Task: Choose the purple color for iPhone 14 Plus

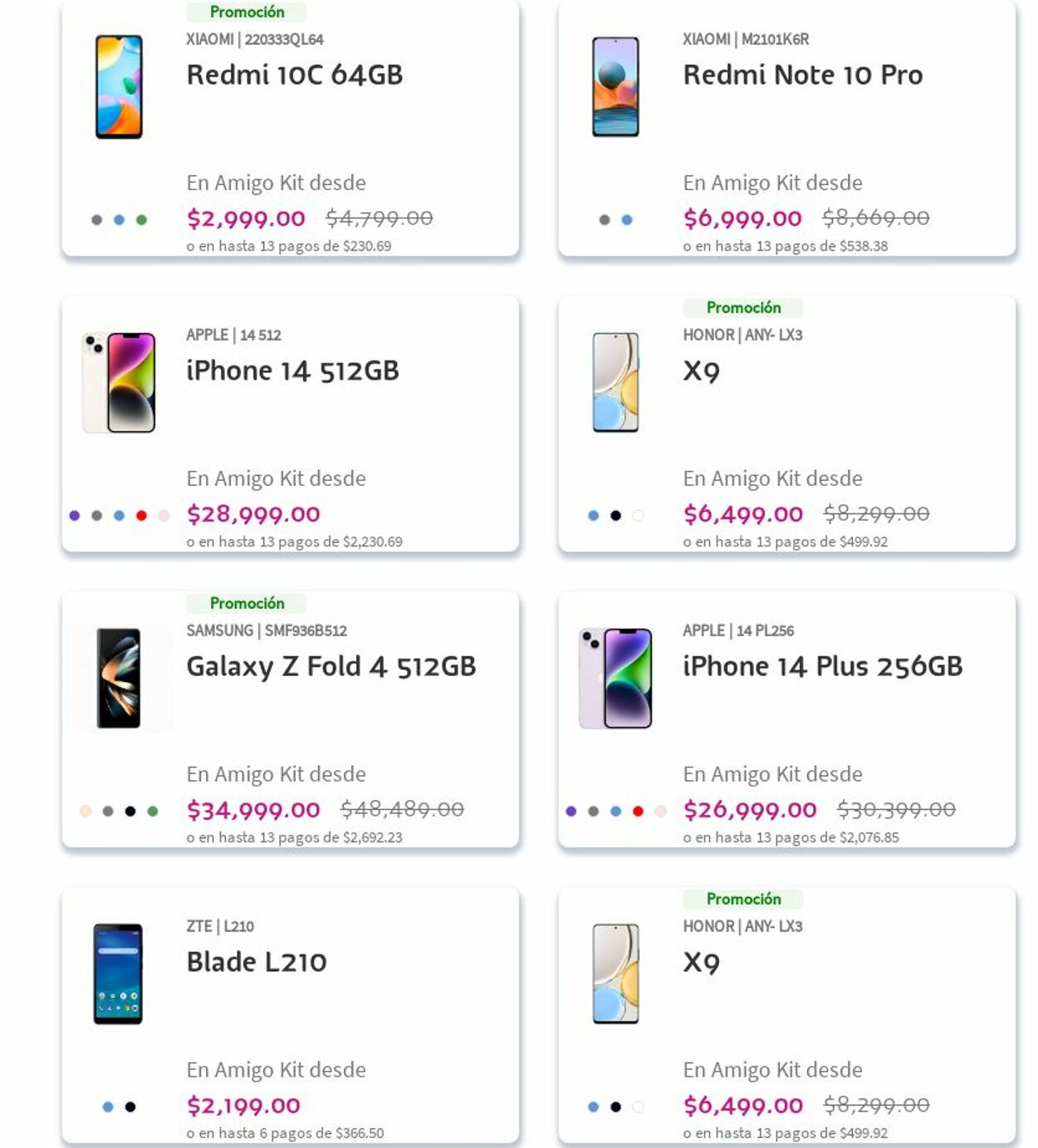Action: coord(571,812)
